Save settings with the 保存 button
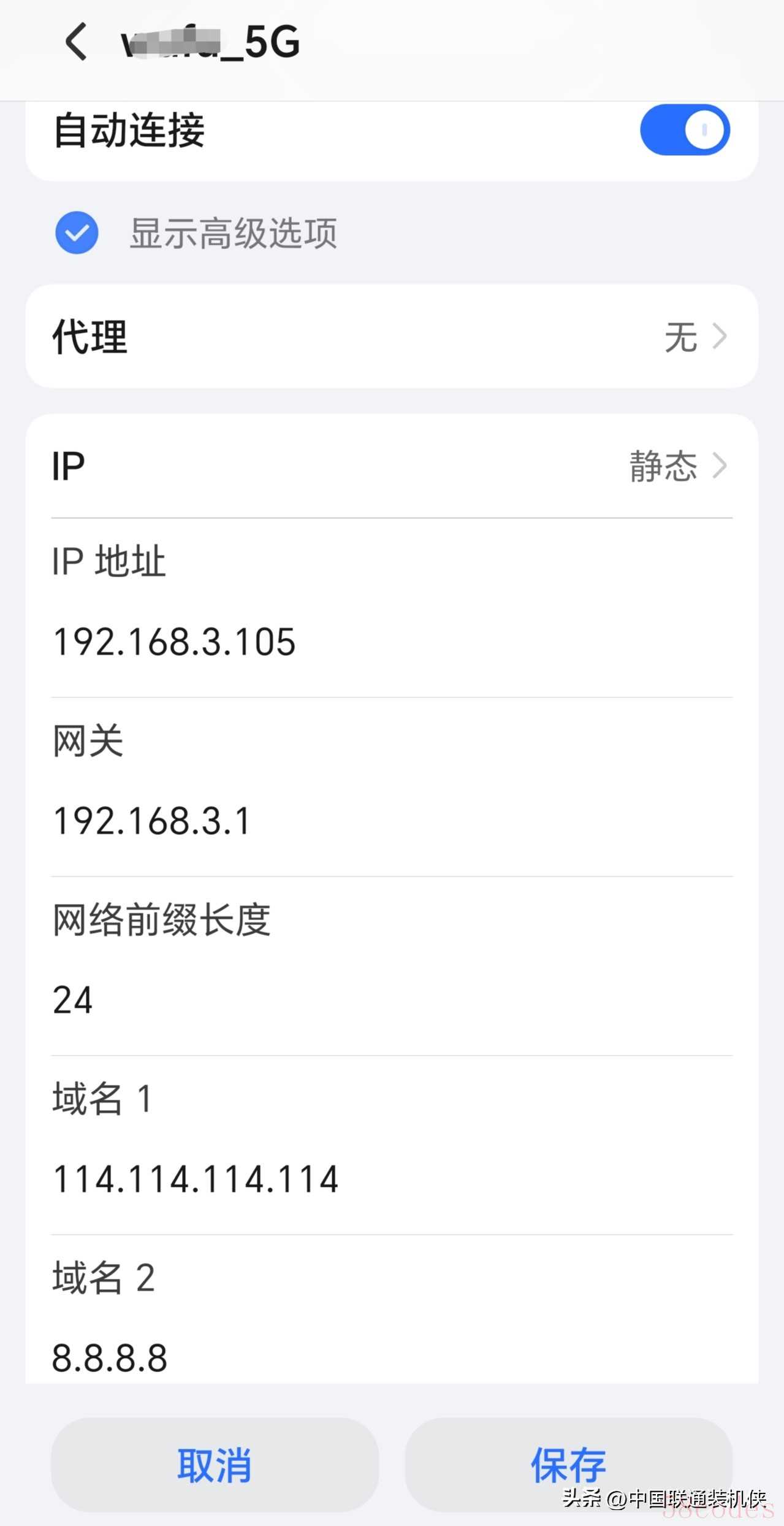Screen dimensions: 784x1526 568,1465
